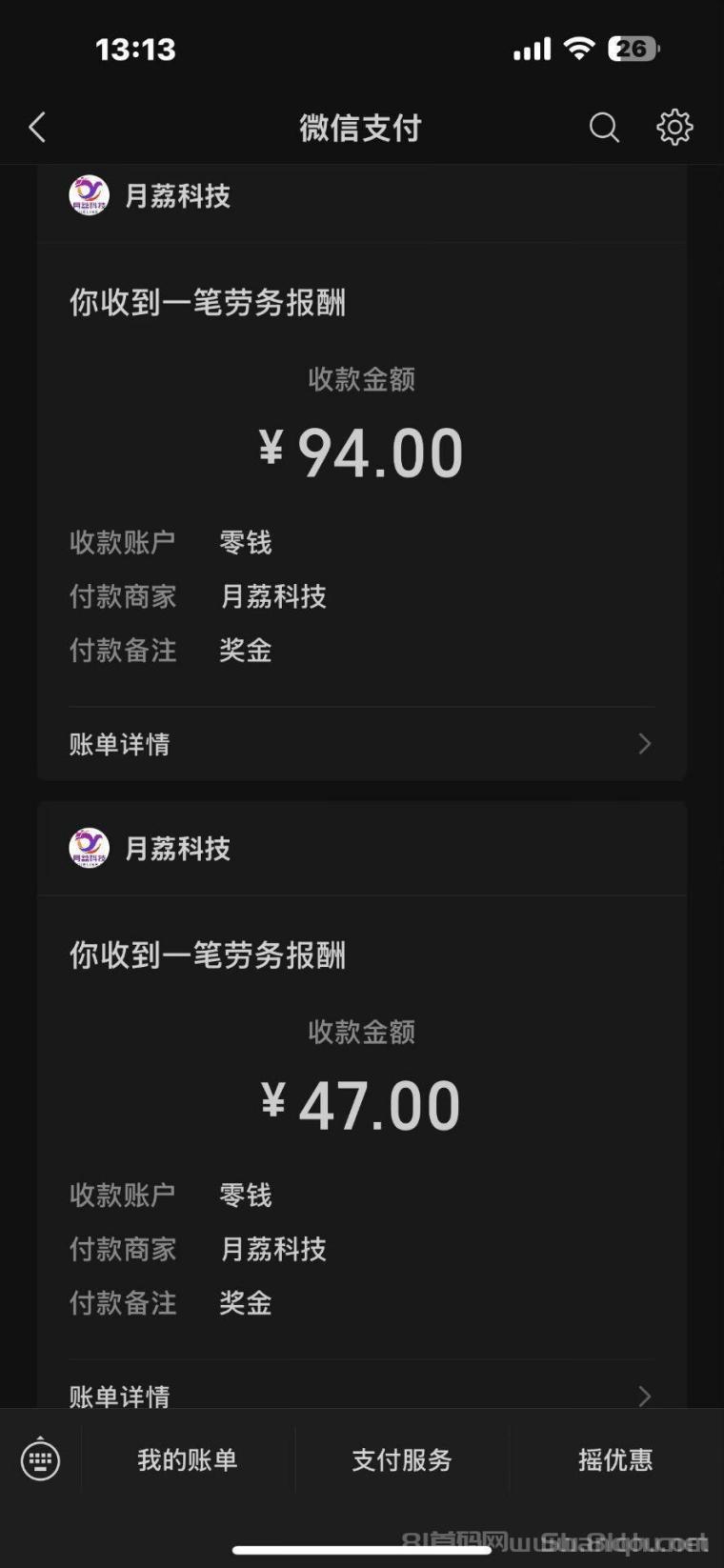724x1568 pixels.
Task: Open the 摇优惠 menu
Action: point(615,1459)
